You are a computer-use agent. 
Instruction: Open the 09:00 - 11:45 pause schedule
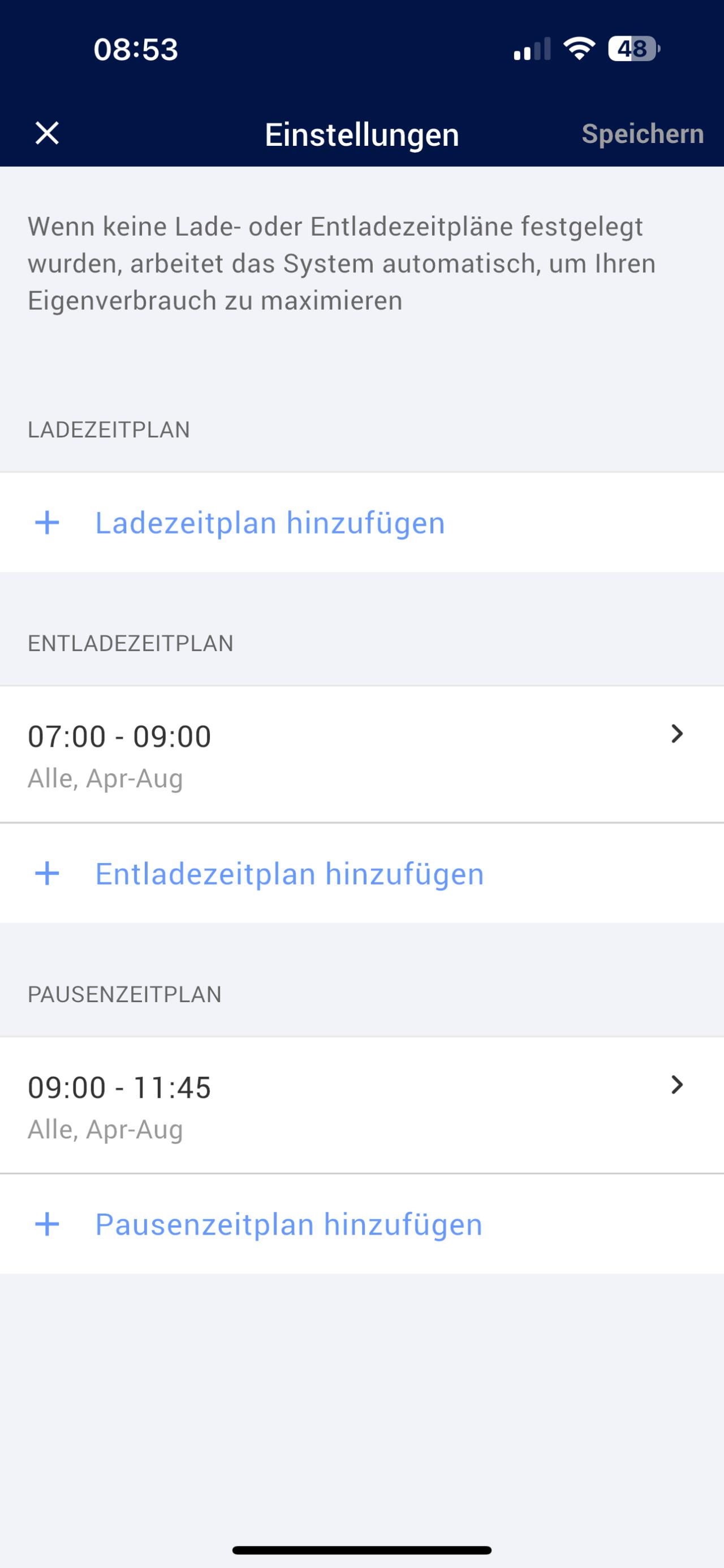click(361, 1105)
